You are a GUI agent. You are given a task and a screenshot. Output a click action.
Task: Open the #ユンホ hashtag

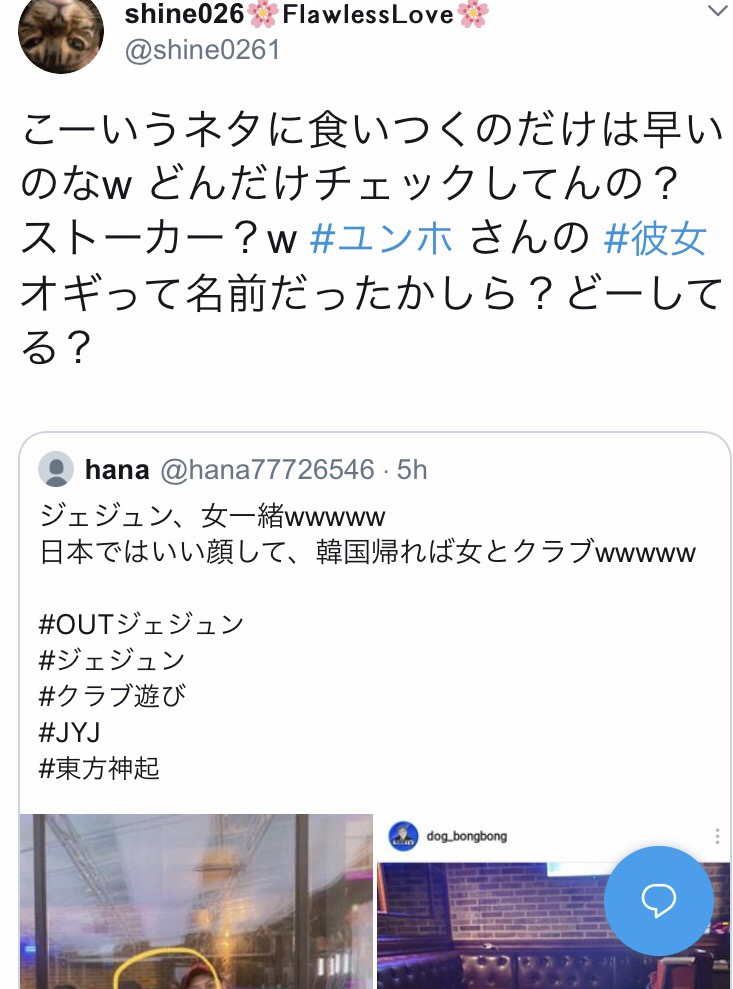(x=381, y=240)
